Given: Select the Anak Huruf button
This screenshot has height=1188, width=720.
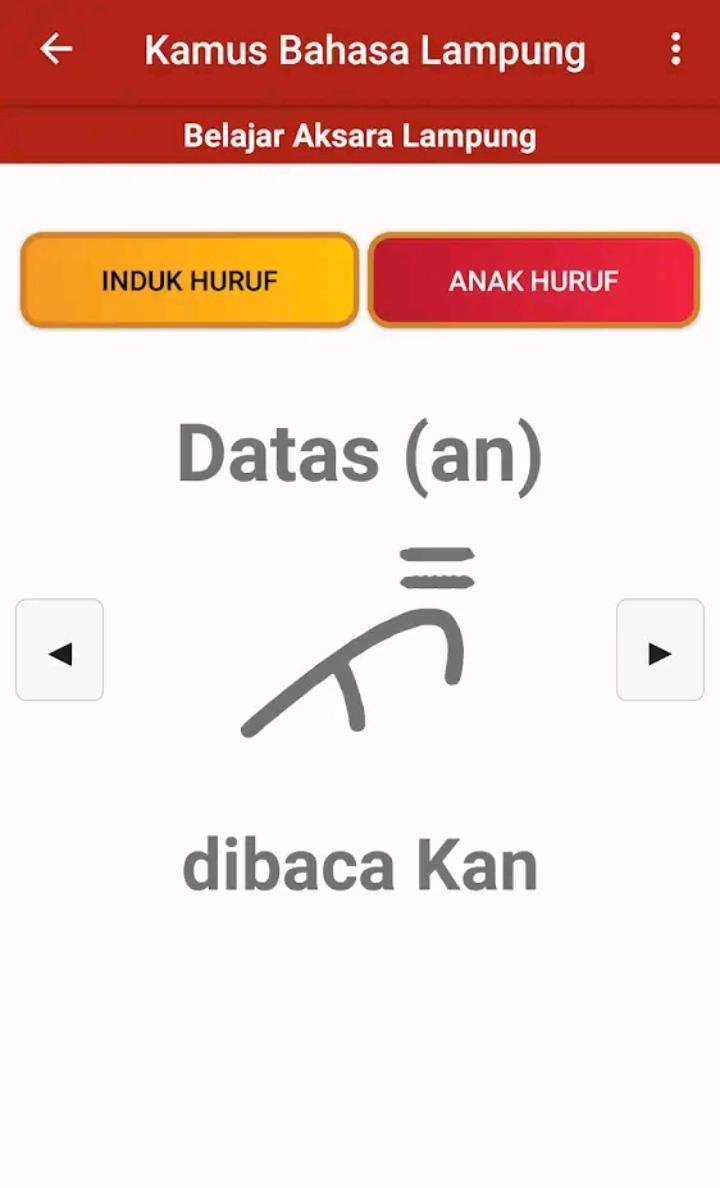Looking at the screenshot, I should pyautogui.click(x=533, y=280).
